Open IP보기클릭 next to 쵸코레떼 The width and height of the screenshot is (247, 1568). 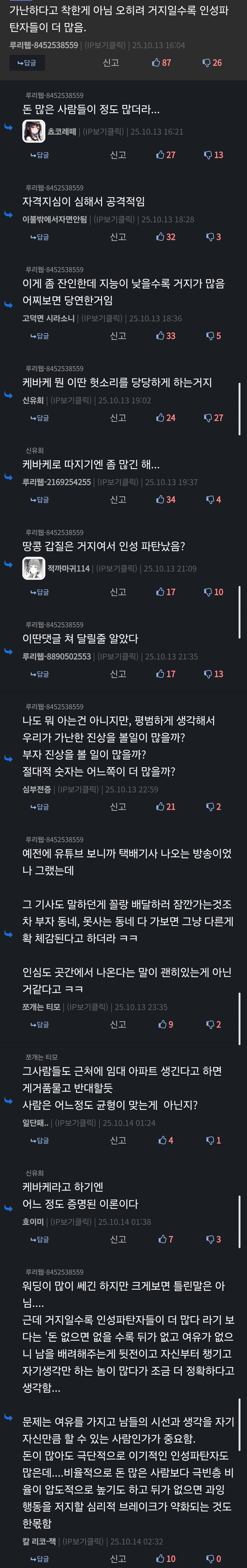click(x=103, y=132)
